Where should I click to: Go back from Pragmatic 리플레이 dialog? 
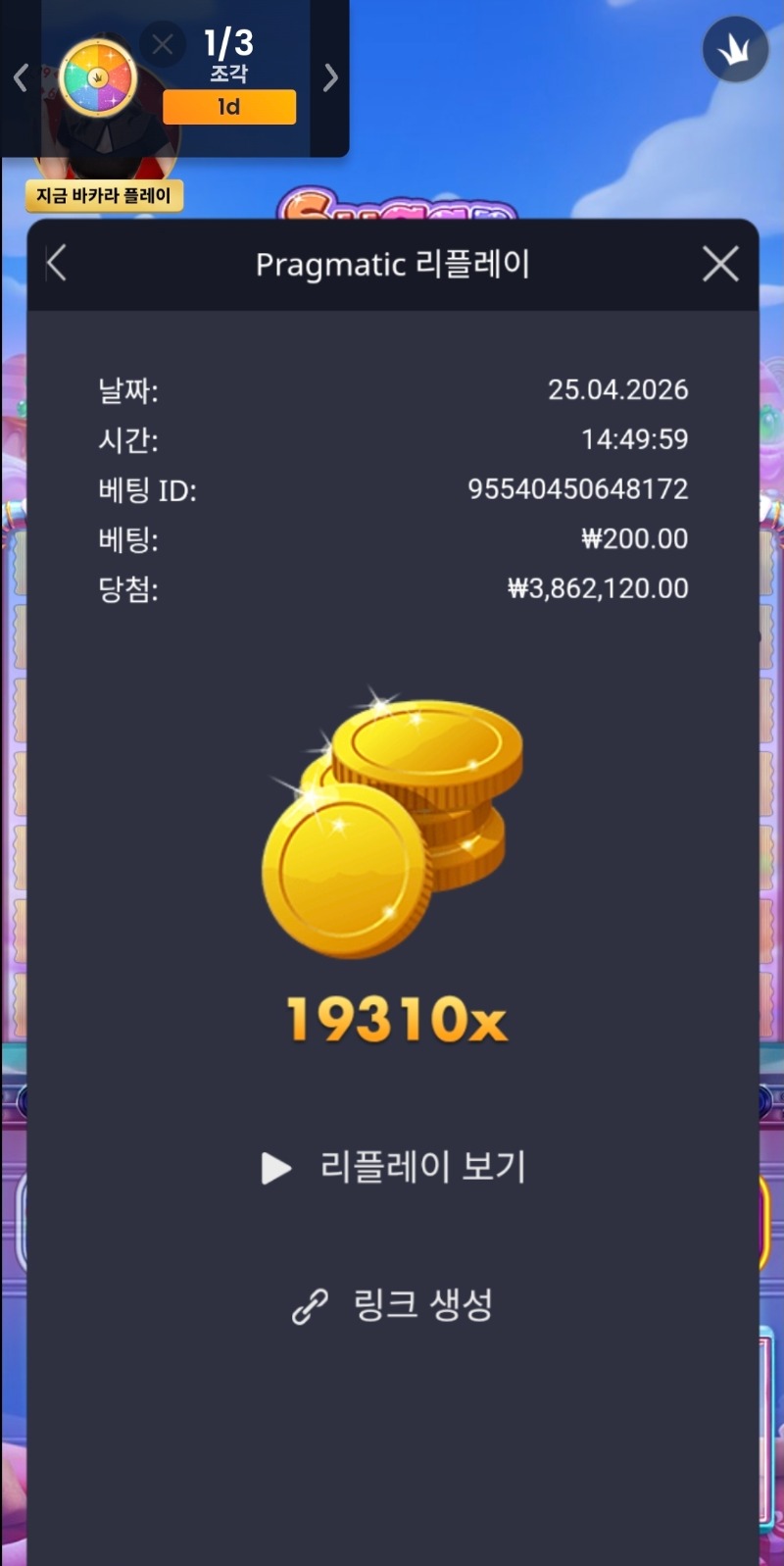click(x=57, y=264)
